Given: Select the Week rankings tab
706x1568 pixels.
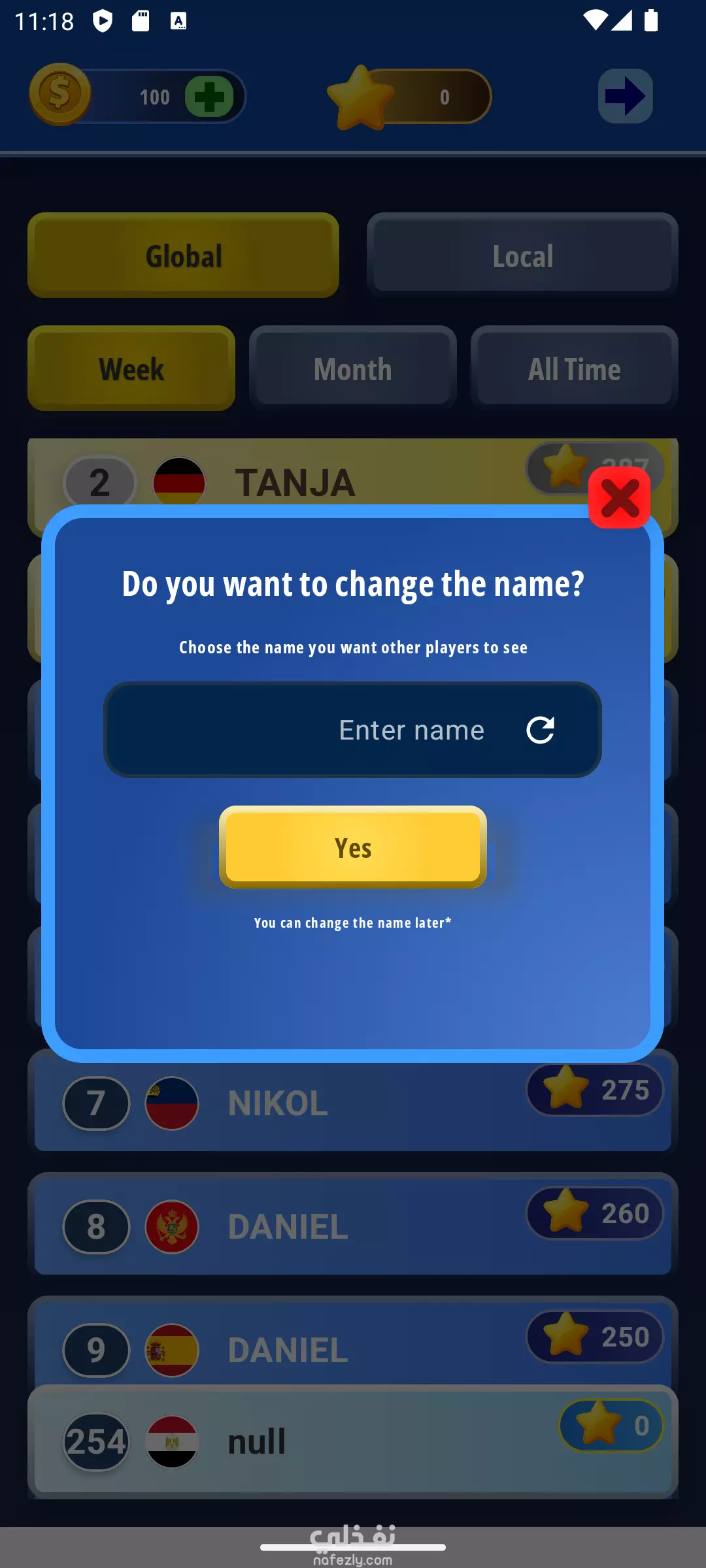Looking at the screenshot, I should pos(131,368).
